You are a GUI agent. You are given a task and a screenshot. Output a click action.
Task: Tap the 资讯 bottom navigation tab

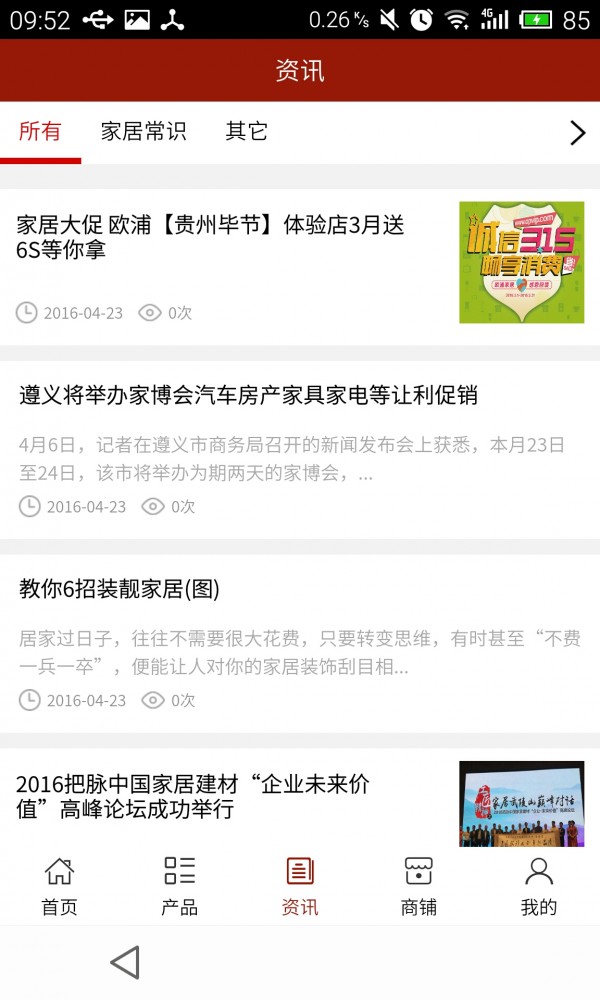click(x=299, y=886)
